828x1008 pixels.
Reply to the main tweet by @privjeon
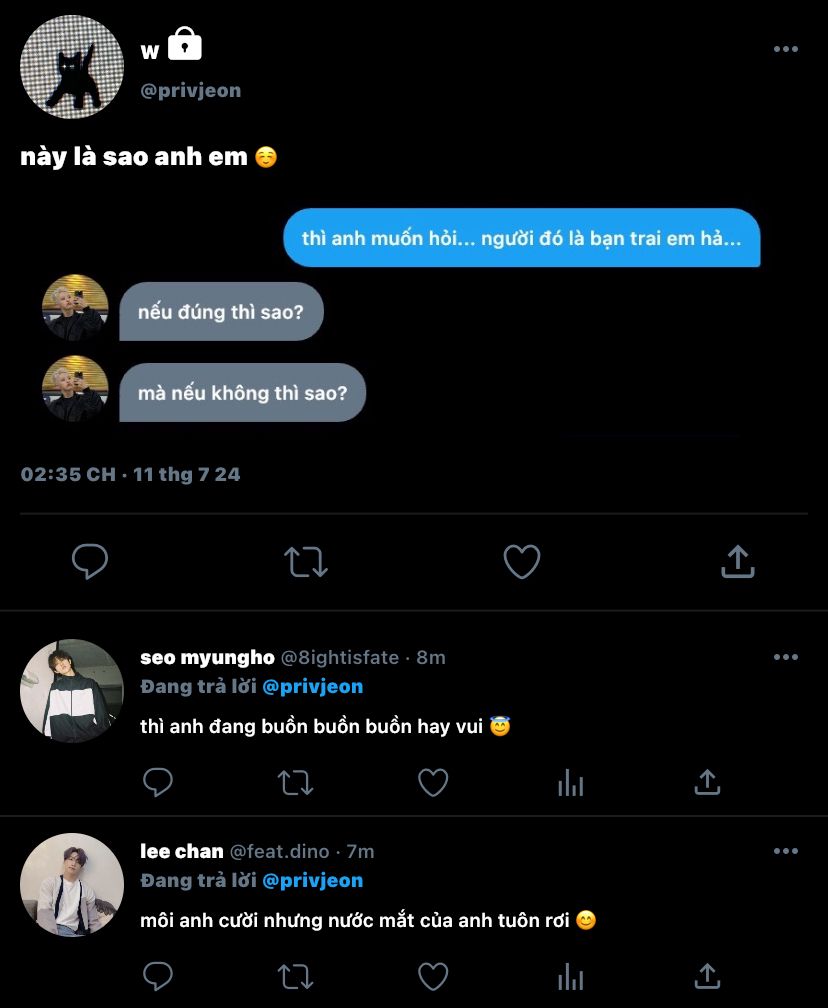[x=90, y=562]
